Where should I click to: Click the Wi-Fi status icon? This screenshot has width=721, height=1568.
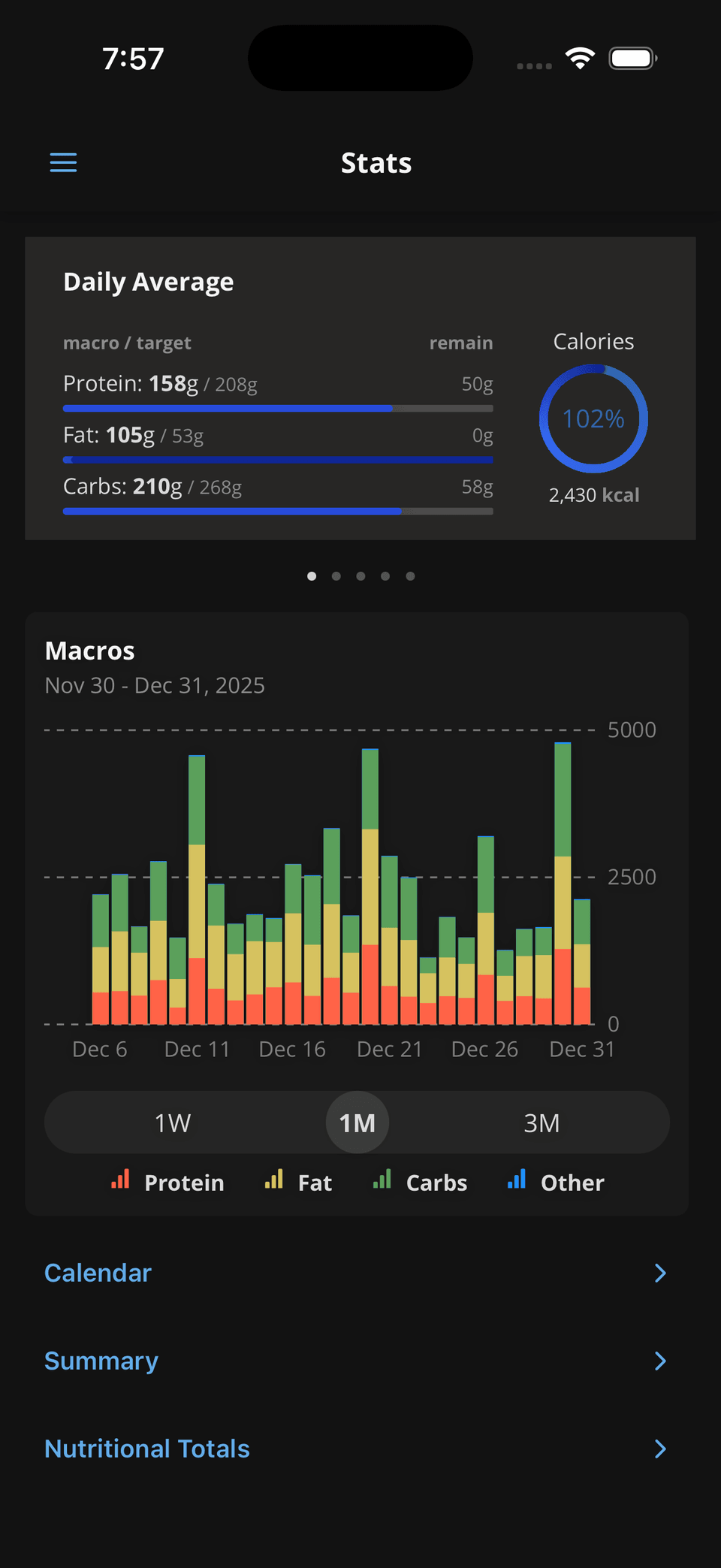[580, 57]
